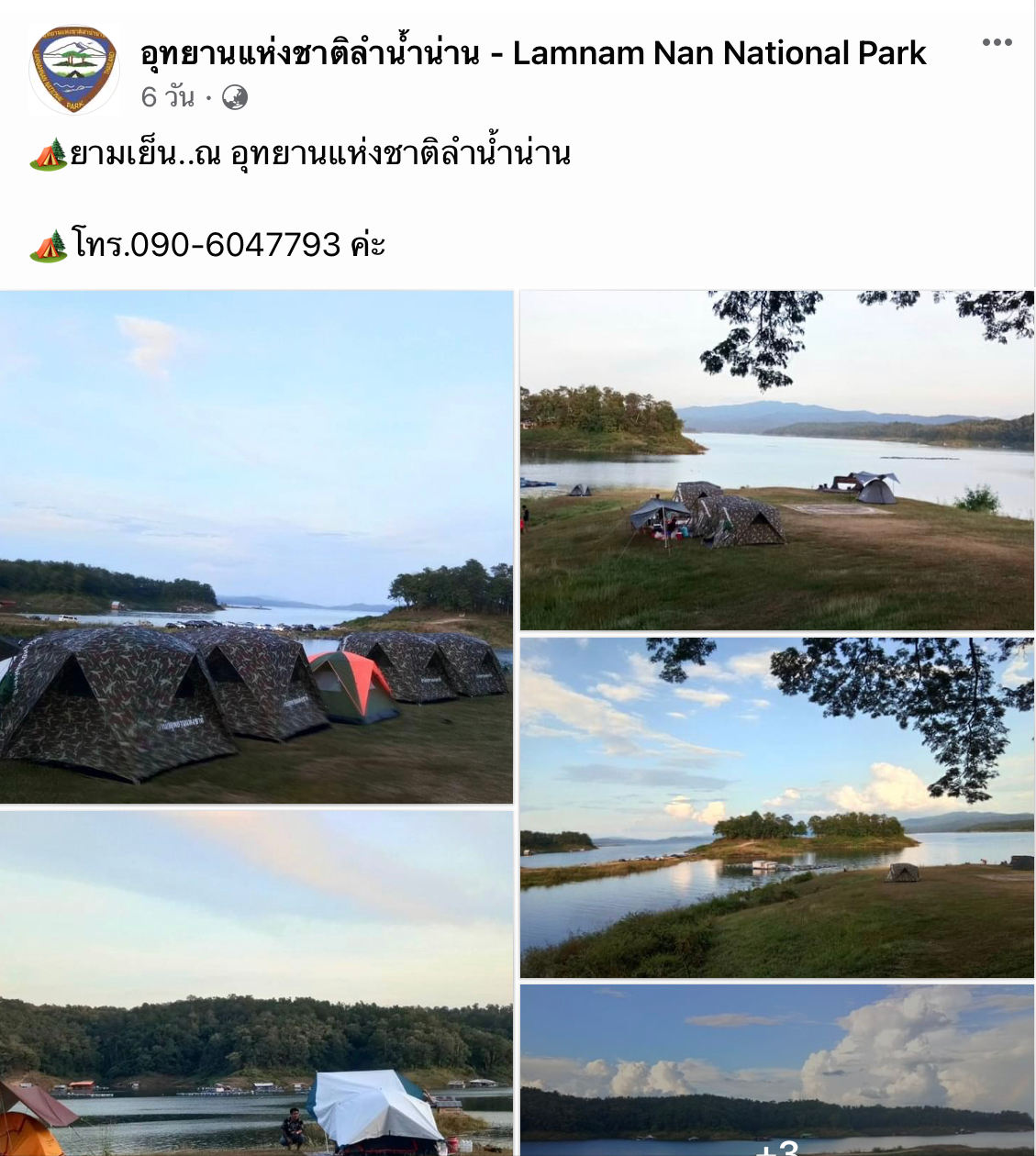
Task: Click the tent emoji in the first line
Action: 50,156
